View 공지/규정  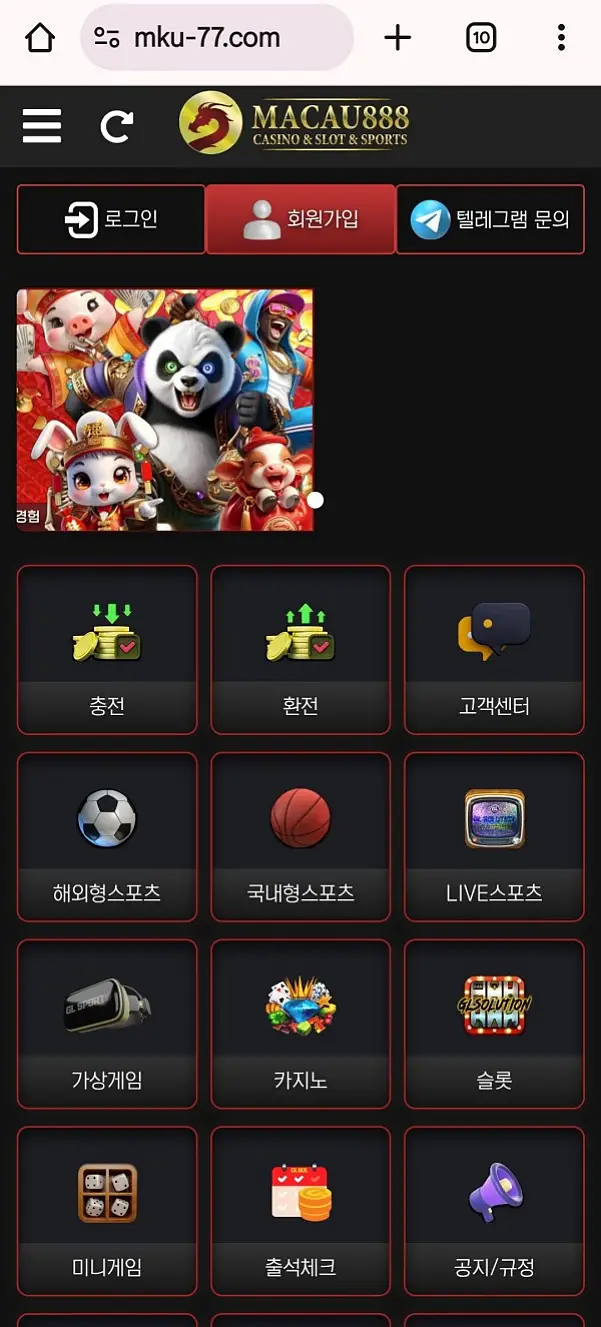494,1211
